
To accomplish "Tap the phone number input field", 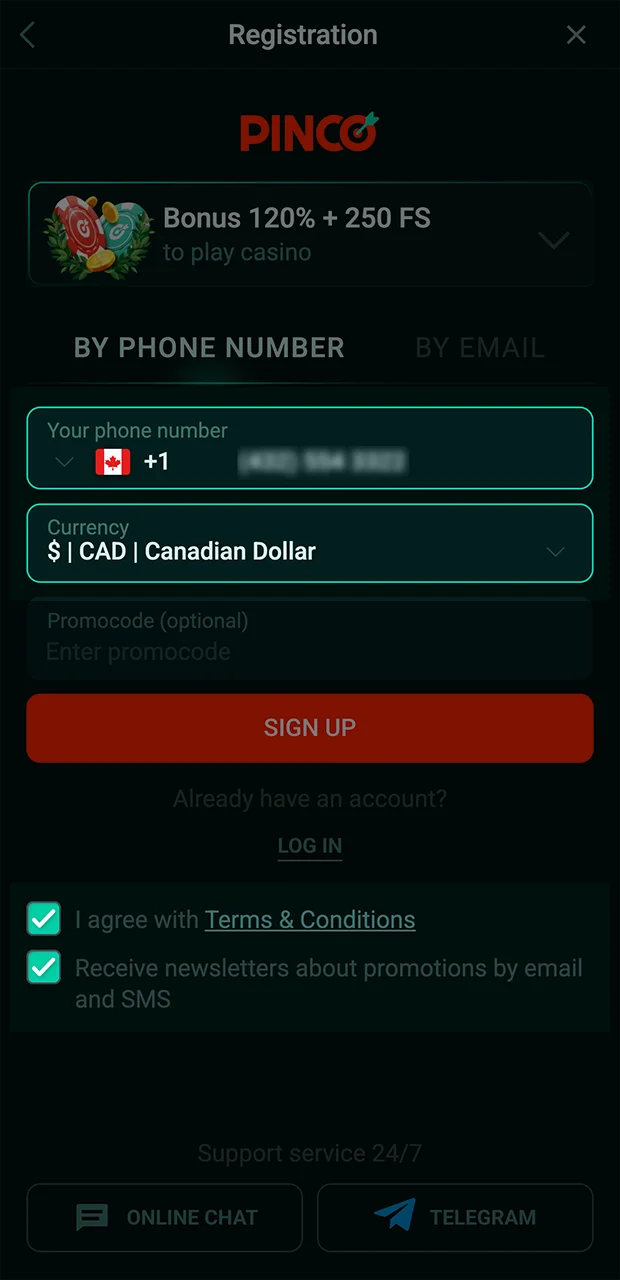I will [380, 462].
